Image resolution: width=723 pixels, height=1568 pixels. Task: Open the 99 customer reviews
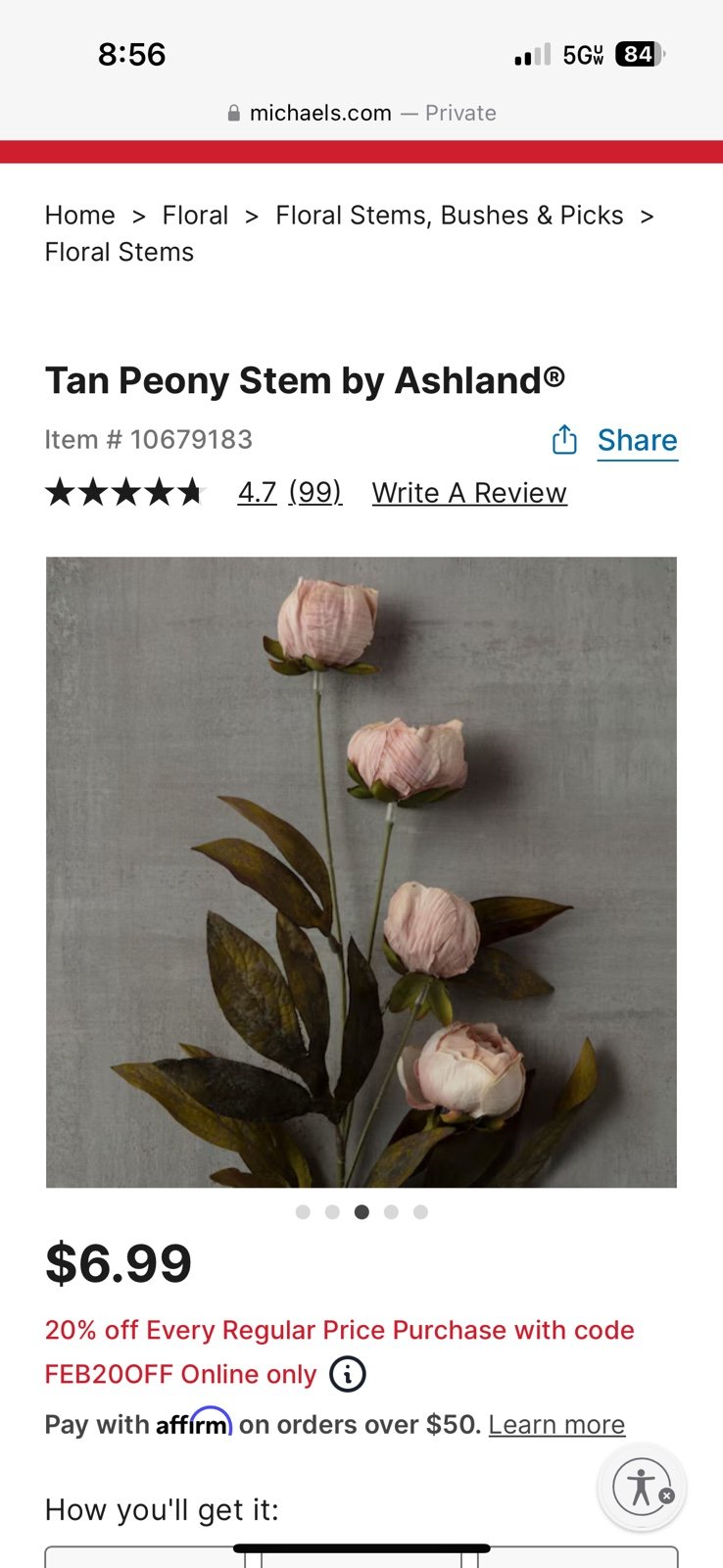click(314, 492)
